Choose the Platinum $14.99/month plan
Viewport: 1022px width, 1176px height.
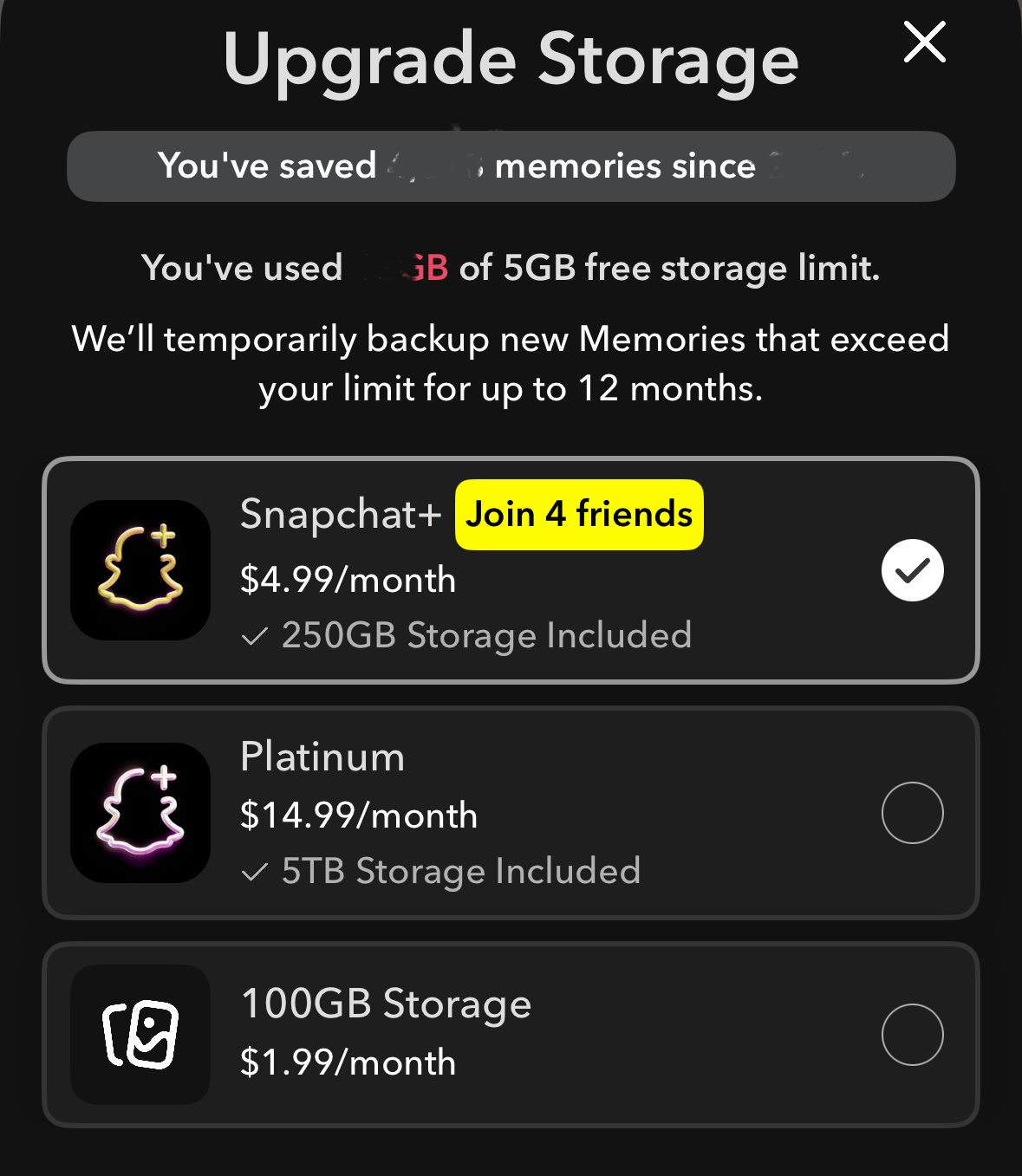coord(912,813)
